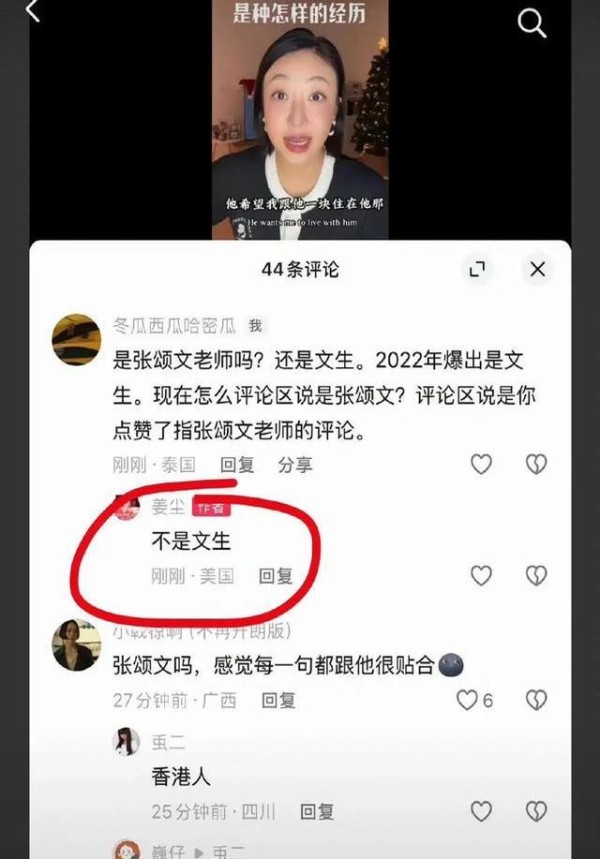The height and width of the screenshot is (859, 600).
Task: Open 冬瓜西瓜哈密瓜's profile avatar
Action: (x=76, y=338)
